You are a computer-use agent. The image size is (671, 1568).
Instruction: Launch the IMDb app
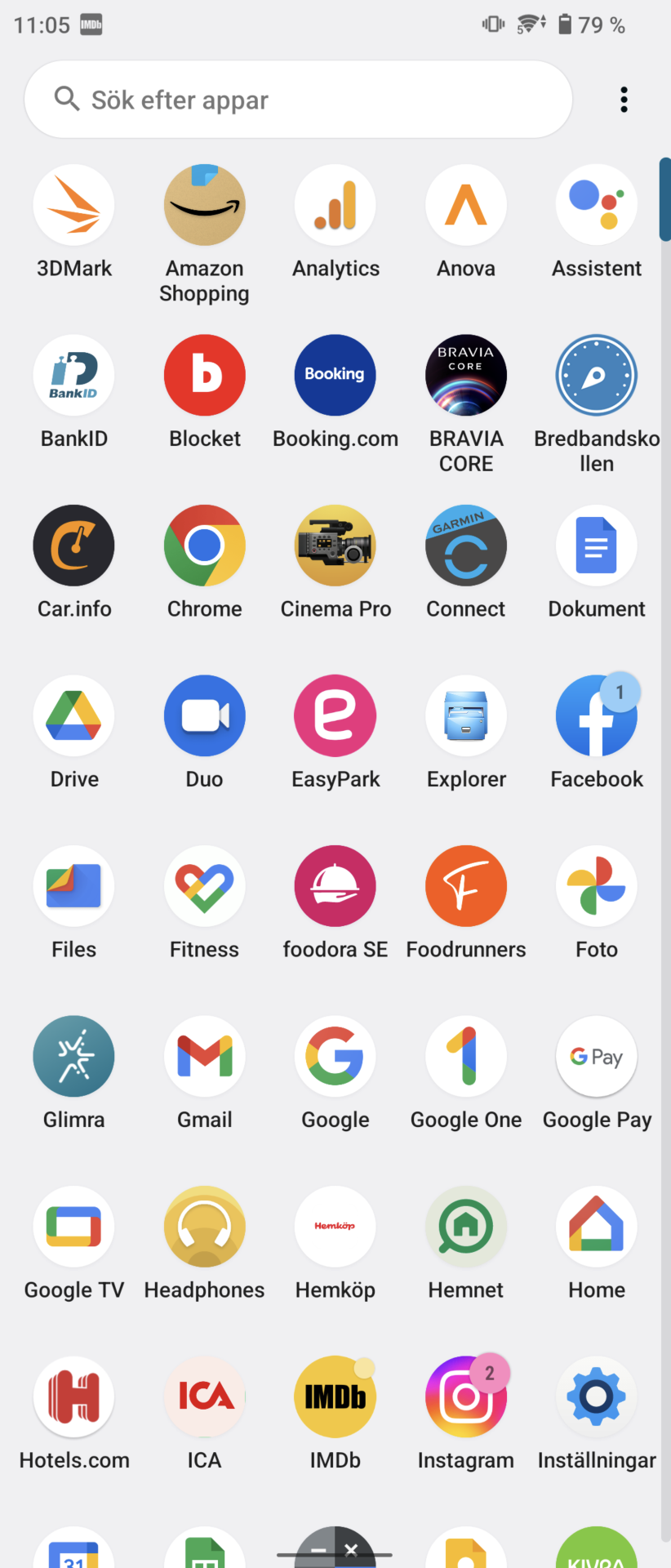(x=335, y=1397)
